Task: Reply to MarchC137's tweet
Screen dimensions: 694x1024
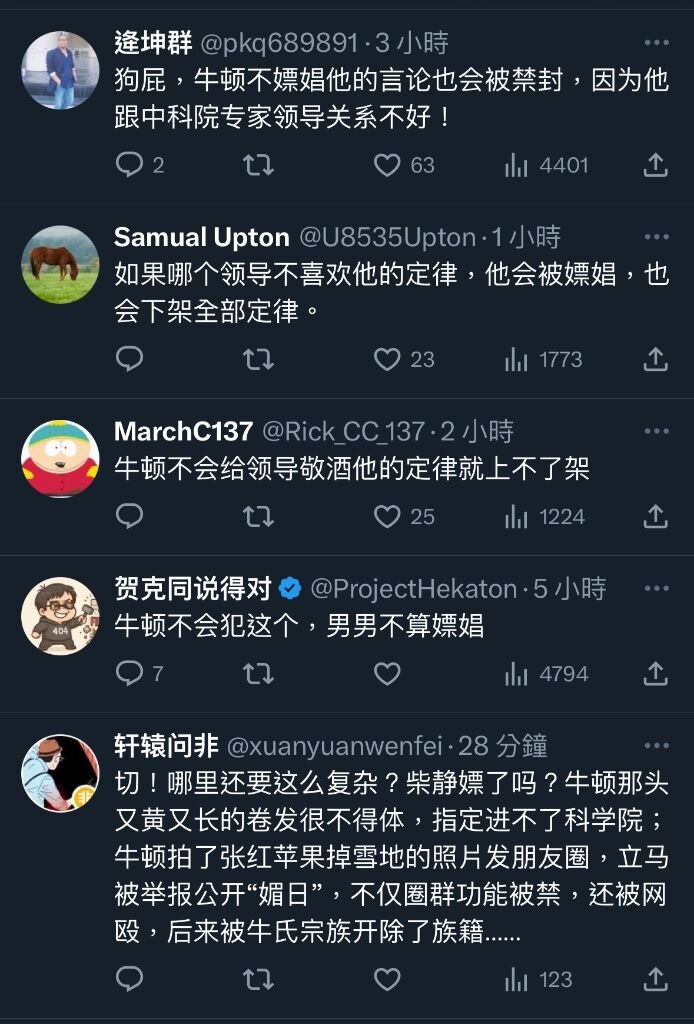Action: click(x=130, y=516)
